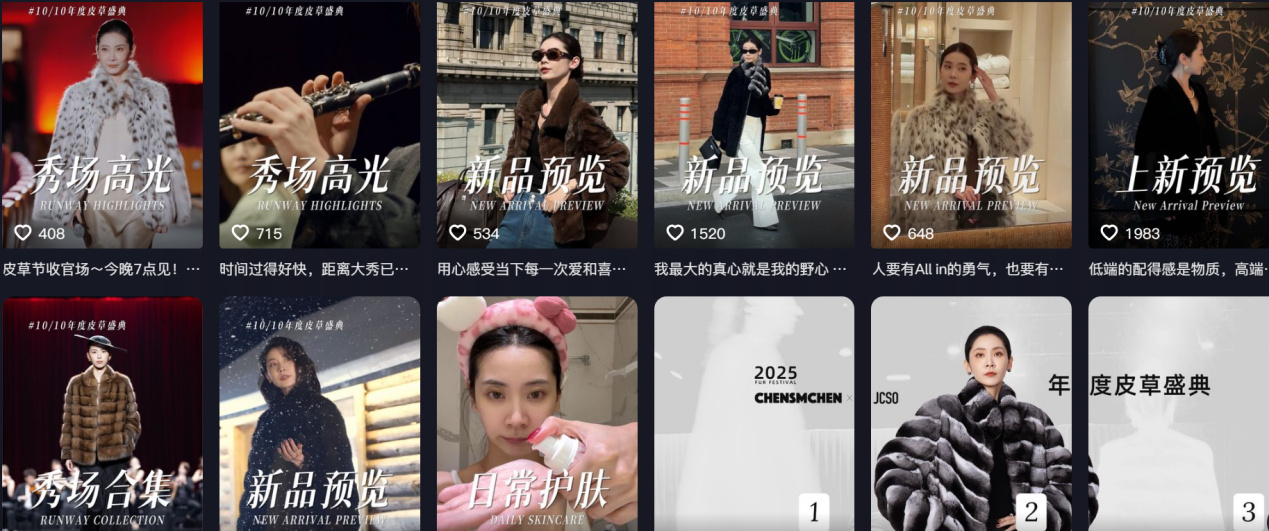Viewport: 1269px width, 531px height.
Task: View the 2025 CHENSMCHEN tile numbered 1
Action: click(x=754, y=413)
